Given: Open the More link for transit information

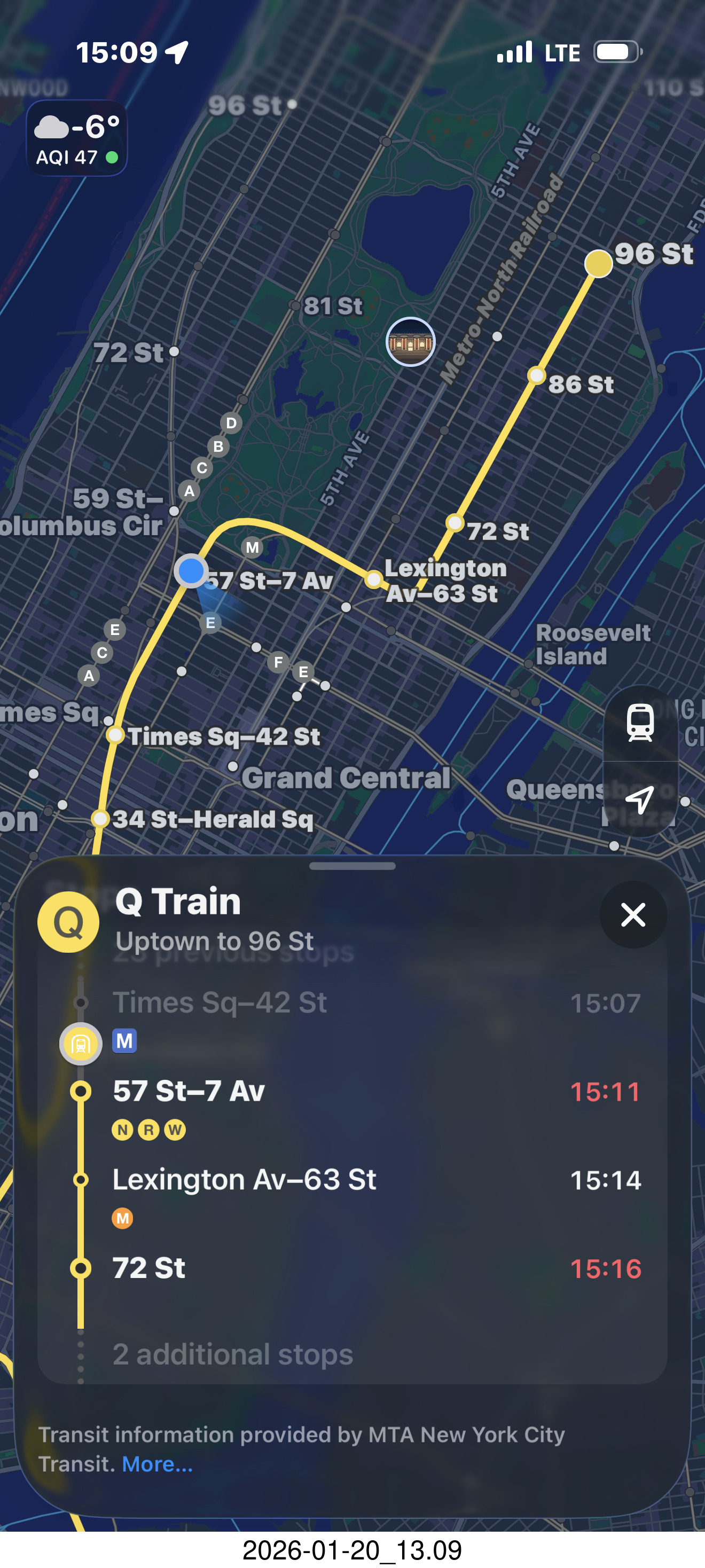Looking at the screenshot, I should [157, 1464].
